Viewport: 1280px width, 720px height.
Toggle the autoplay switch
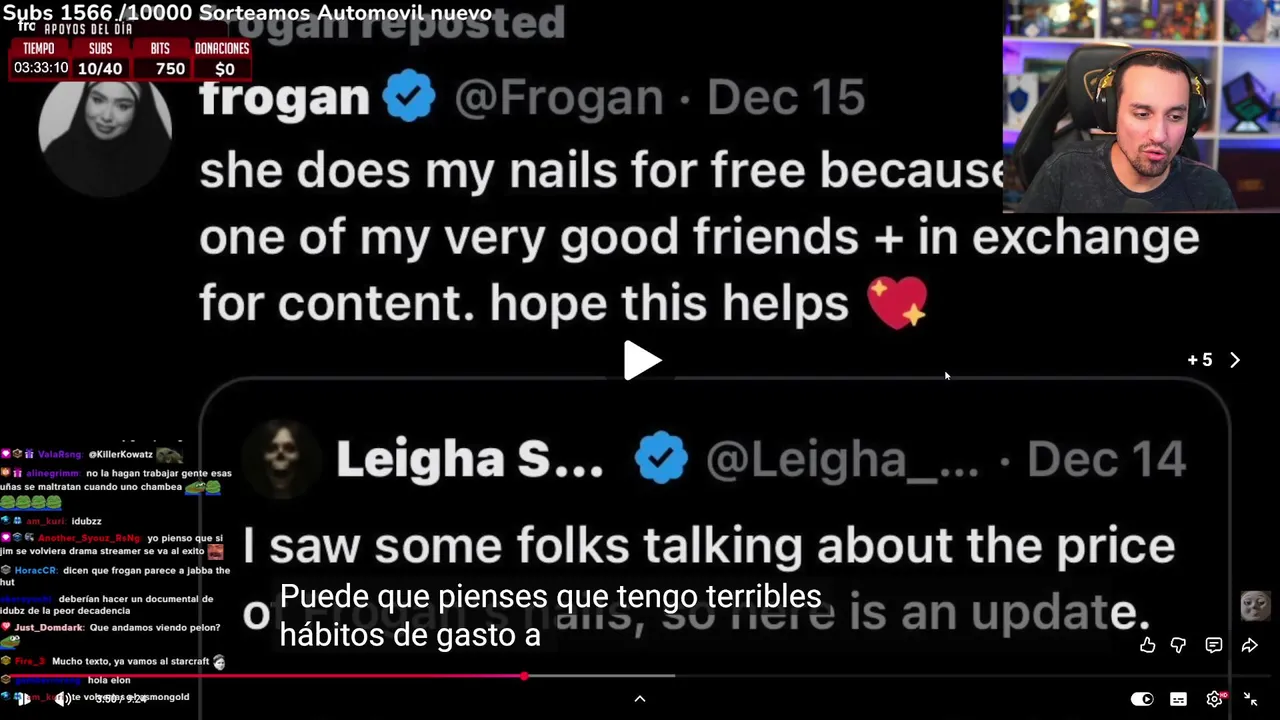pos(1141,699)
